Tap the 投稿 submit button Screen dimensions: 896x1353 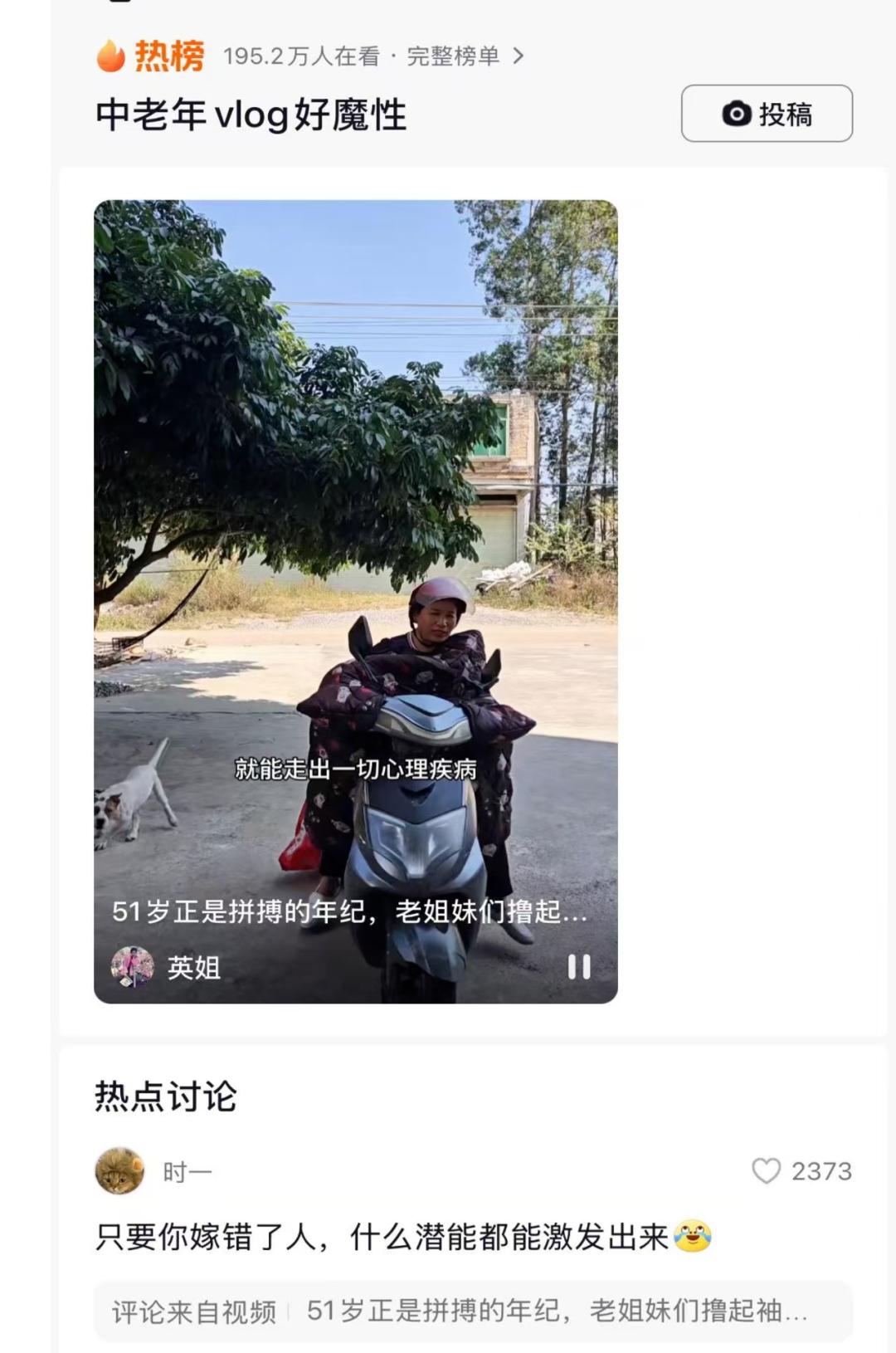767,114
